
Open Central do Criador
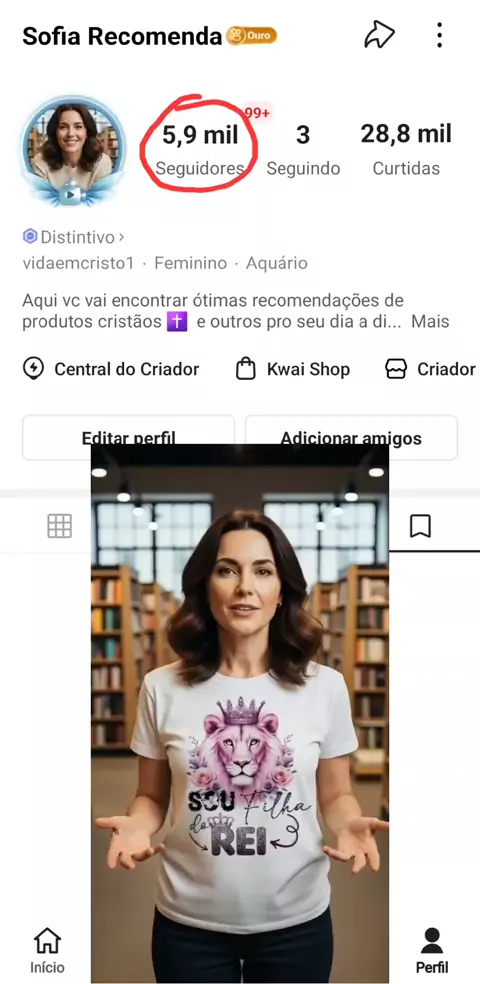pyautogui.click(x=111, y=369)
